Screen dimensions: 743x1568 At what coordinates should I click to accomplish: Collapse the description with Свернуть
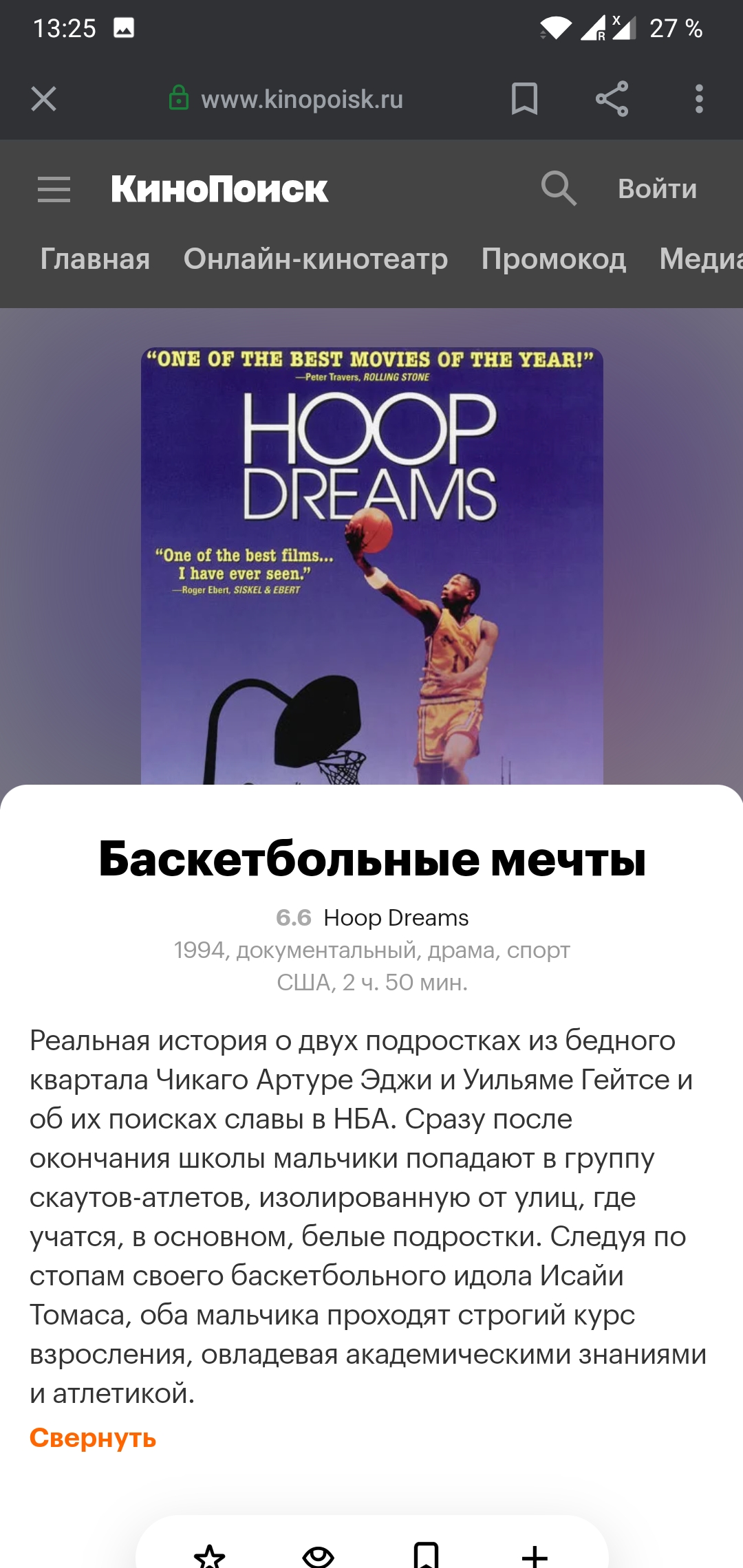[93, 1437]
